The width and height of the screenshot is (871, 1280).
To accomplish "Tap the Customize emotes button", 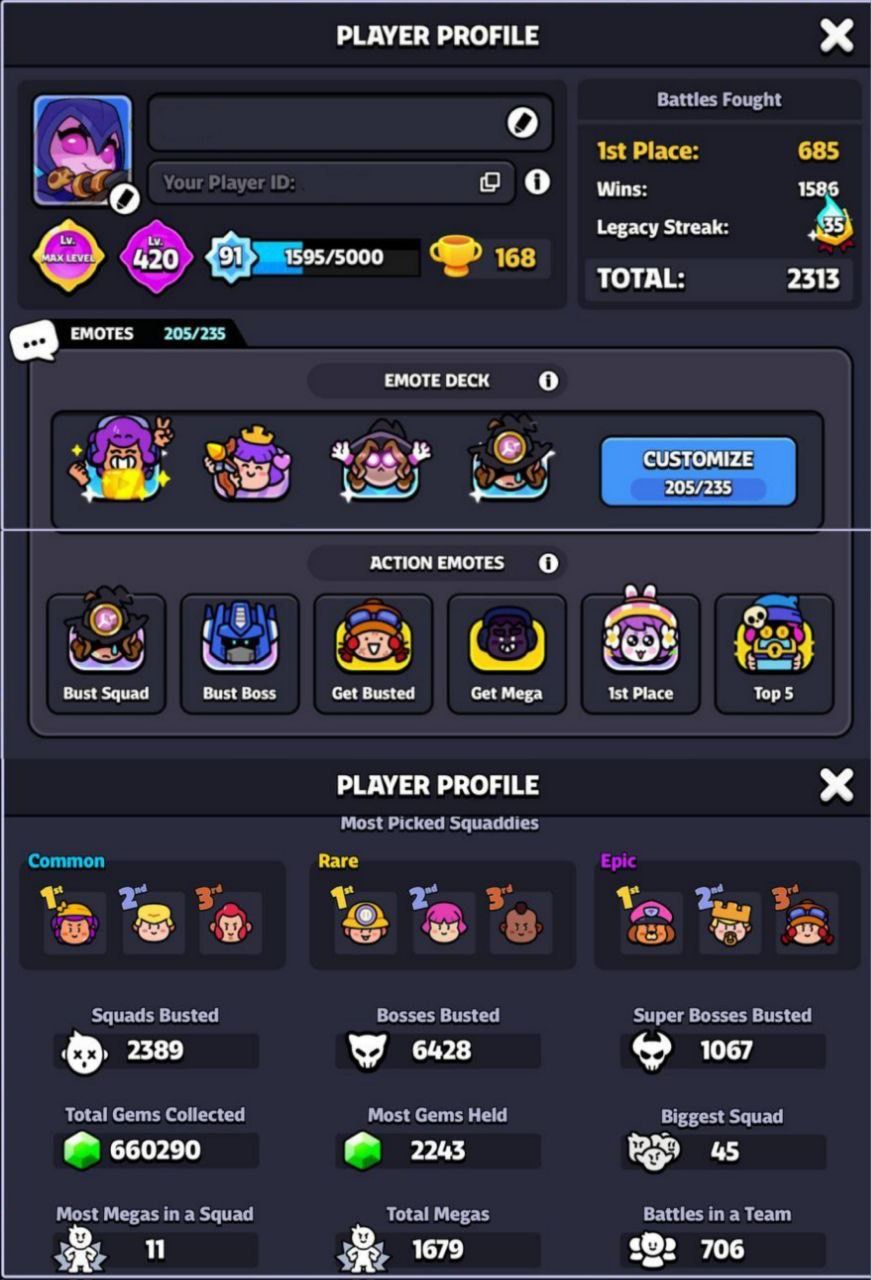I will point(698,471).
